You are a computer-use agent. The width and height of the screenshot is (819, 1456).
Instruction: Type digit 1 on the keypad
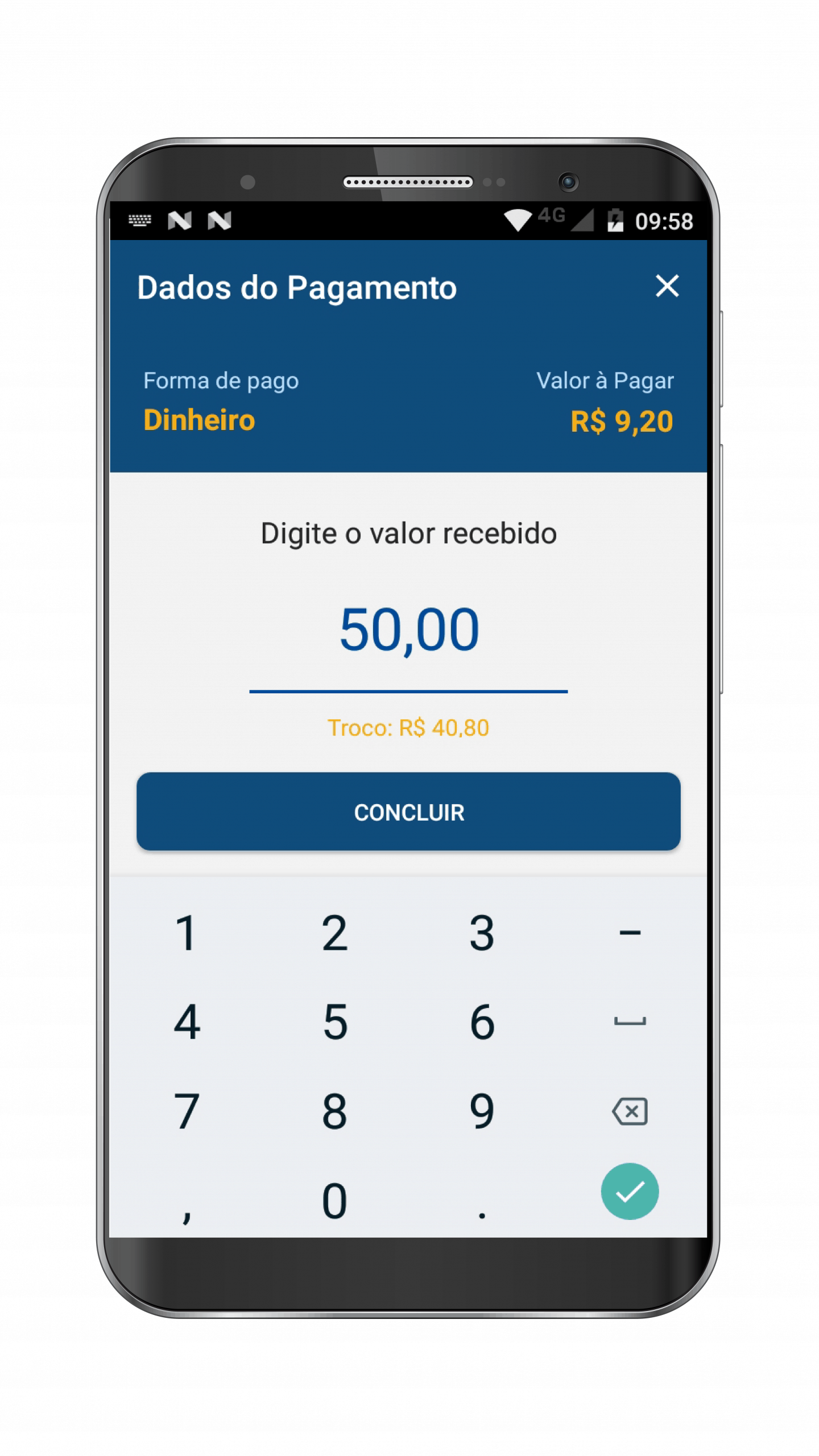[x=187, y=933]
